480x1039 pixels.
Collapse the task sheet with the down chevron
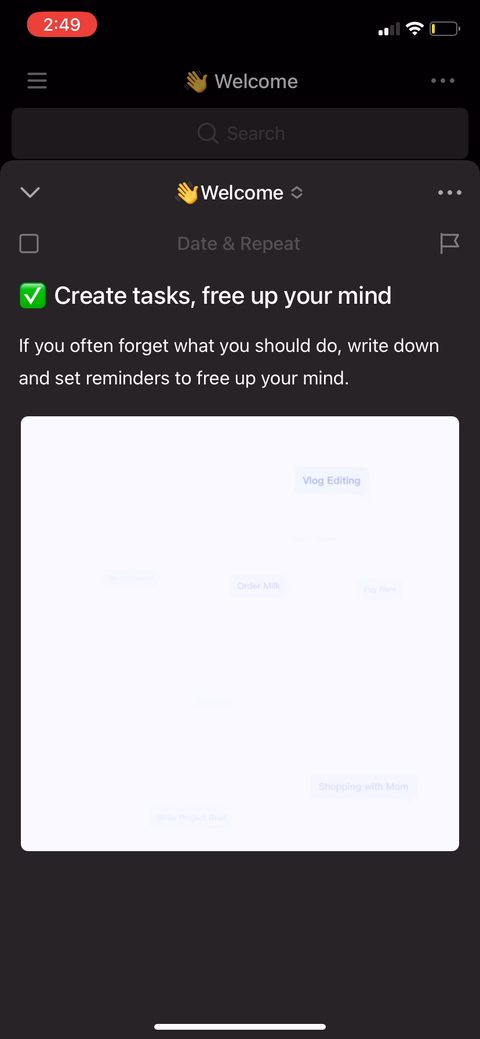coord(30,193)
